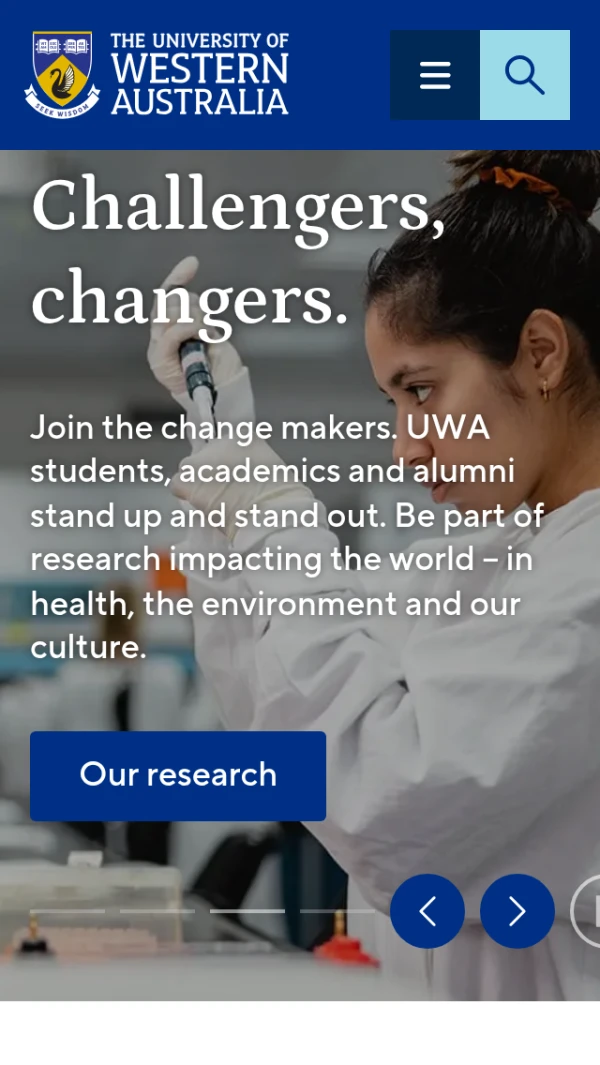Advance to the next carousel slide
This screenshot has width=600, height=1065.
[x=517, y=911]
